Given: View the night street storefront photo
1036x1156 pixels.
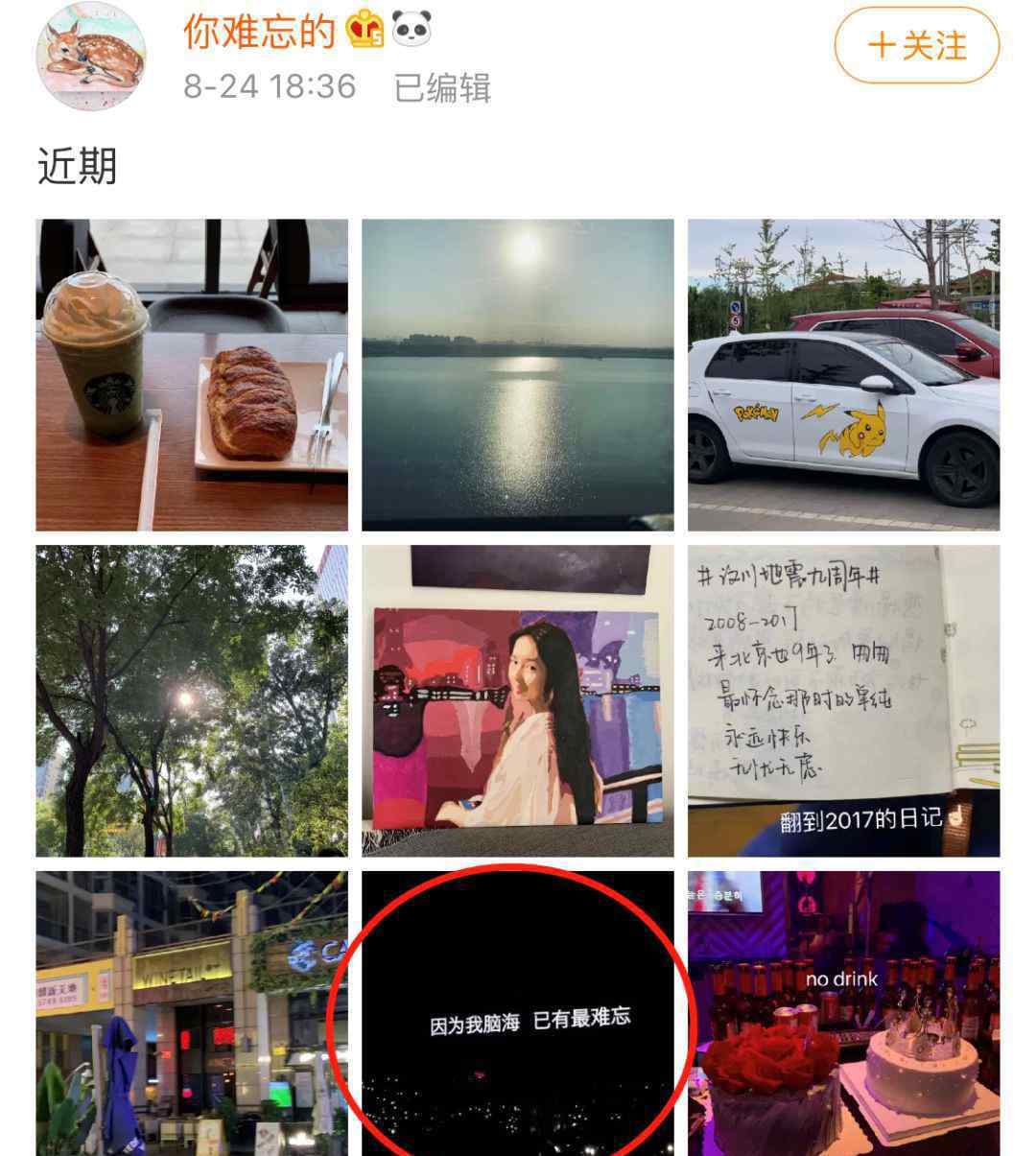Looking at the screenshot, I should point(192,1013).
